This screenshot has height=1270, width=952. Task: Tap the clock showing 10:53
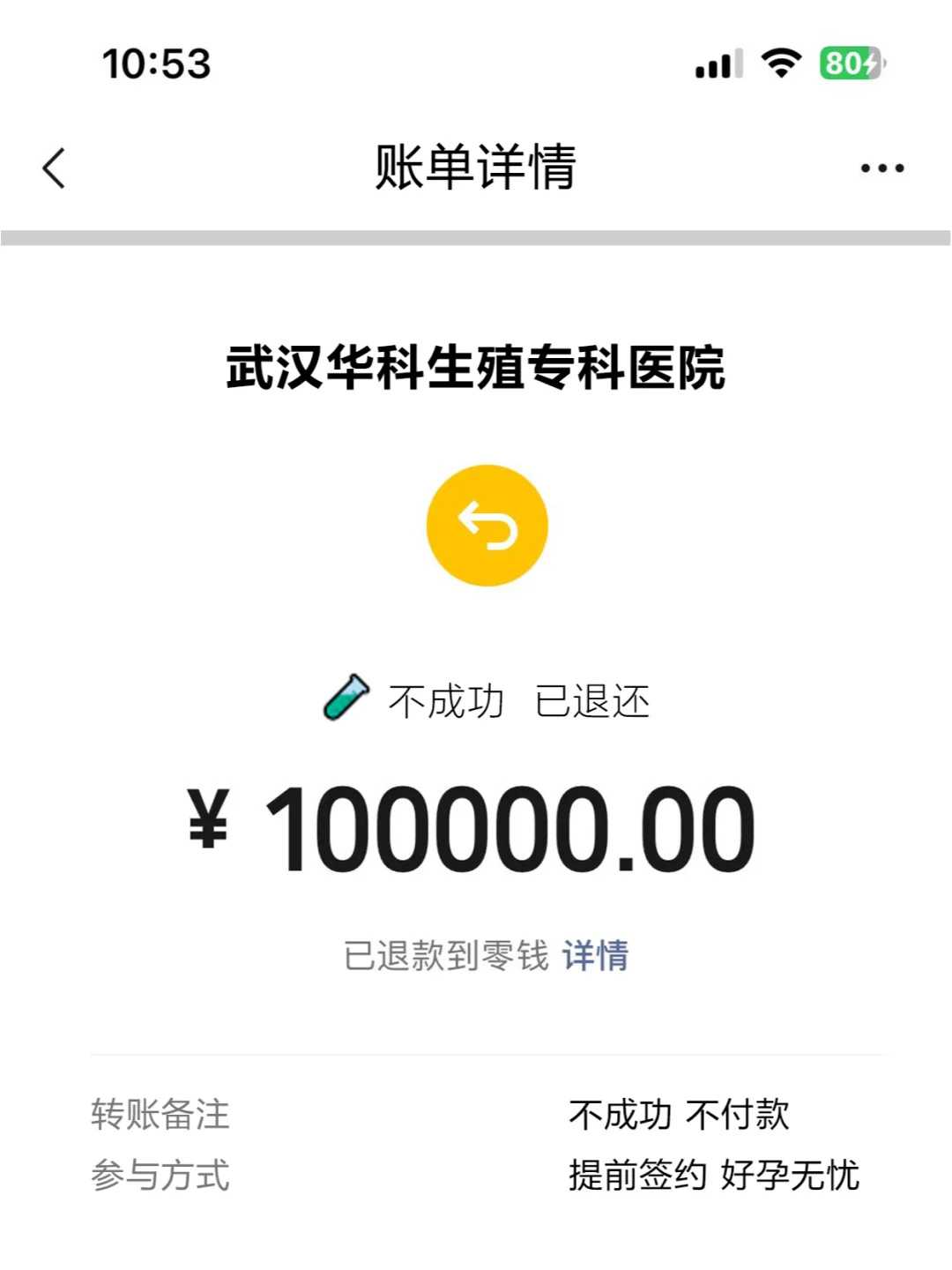(x=154, y=62)
